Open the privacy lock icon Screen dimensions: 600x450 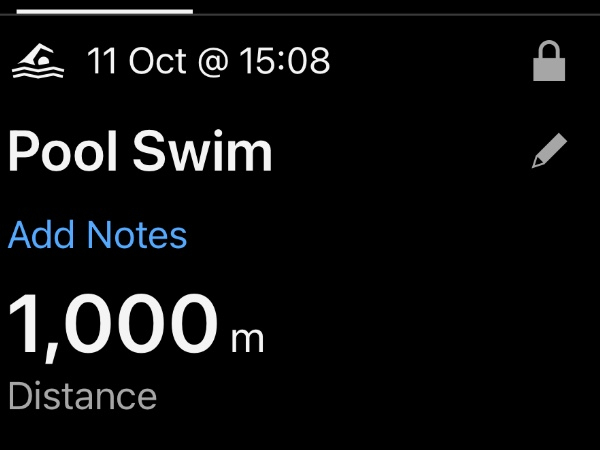549,63
